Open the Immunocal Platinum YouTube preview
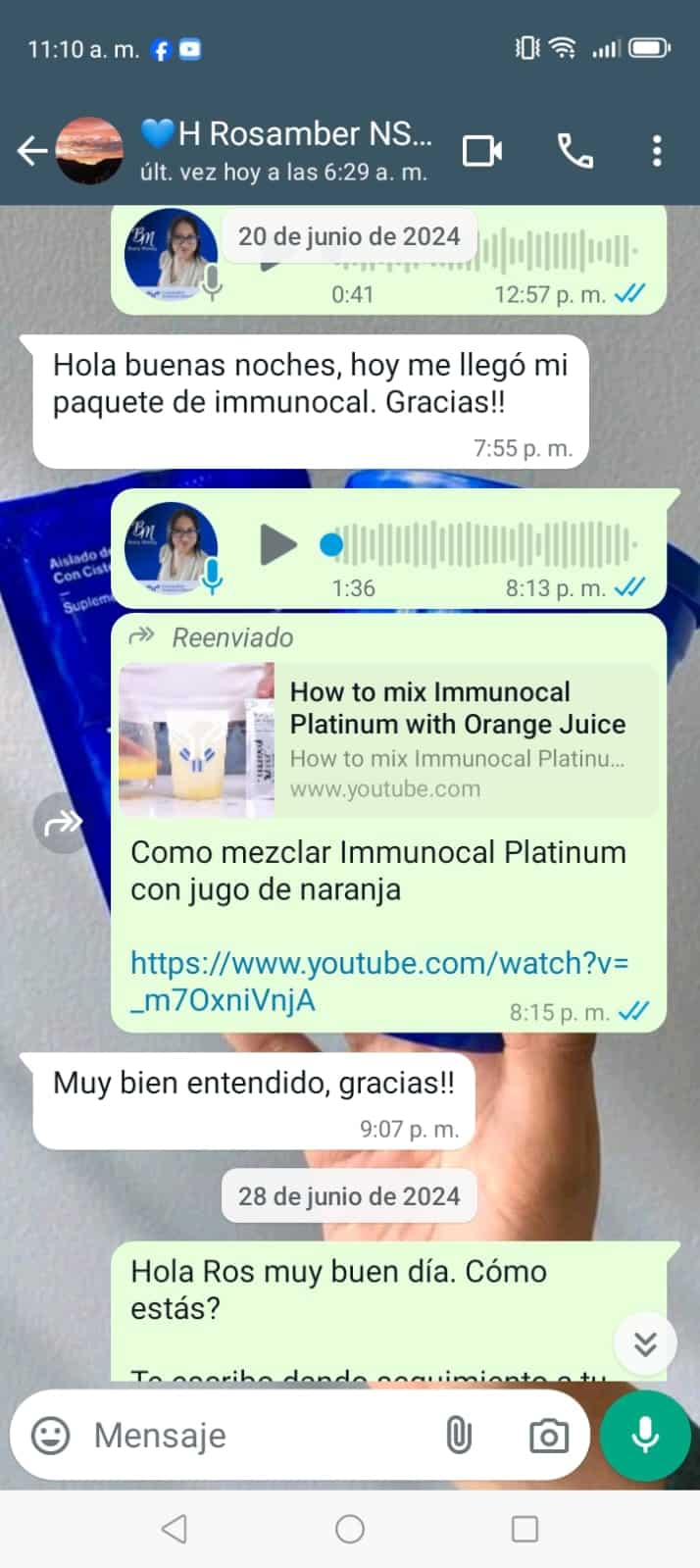This screenshot has height=1568, width=700. click(389, 739)
